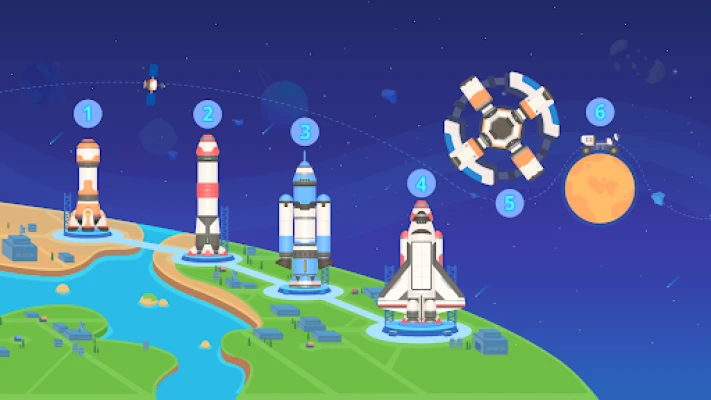Launch the space shuttle numbered 4
711x400 pixels.
pyautogui.click(x=421, y=268)
